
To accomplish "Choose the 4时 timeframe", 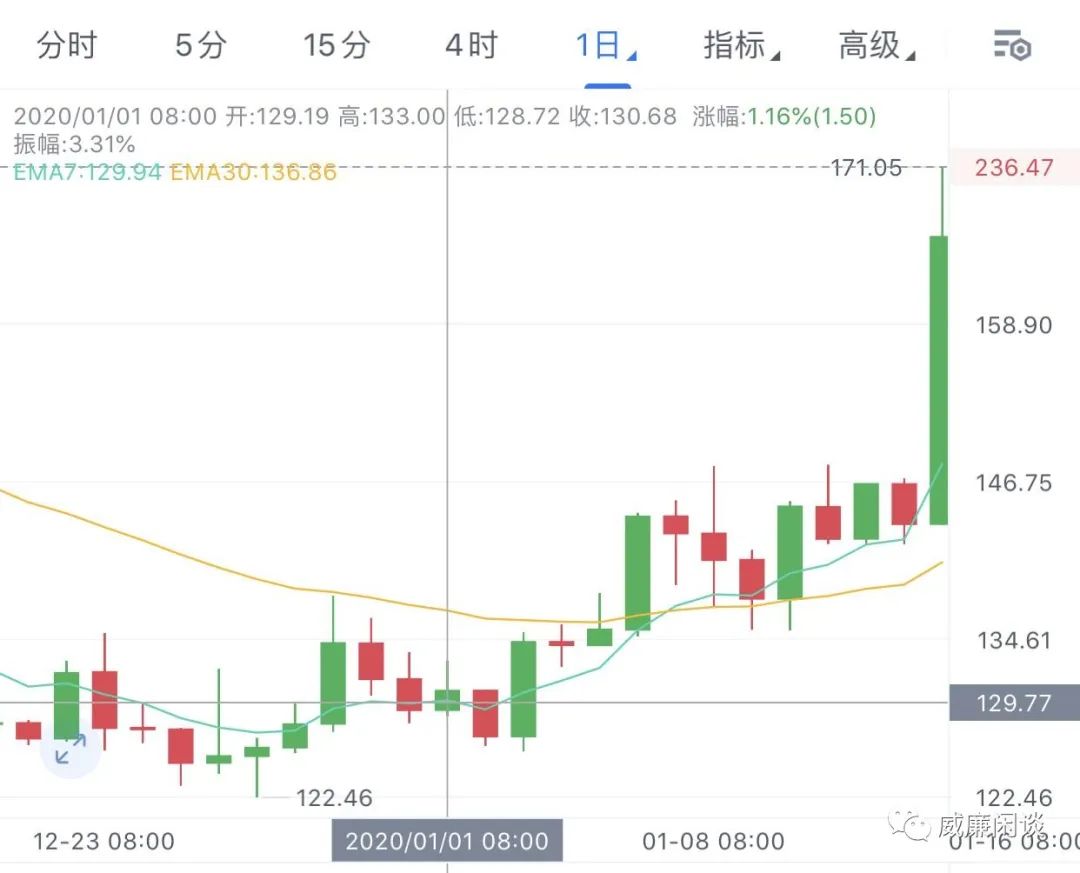I will 471,45.
